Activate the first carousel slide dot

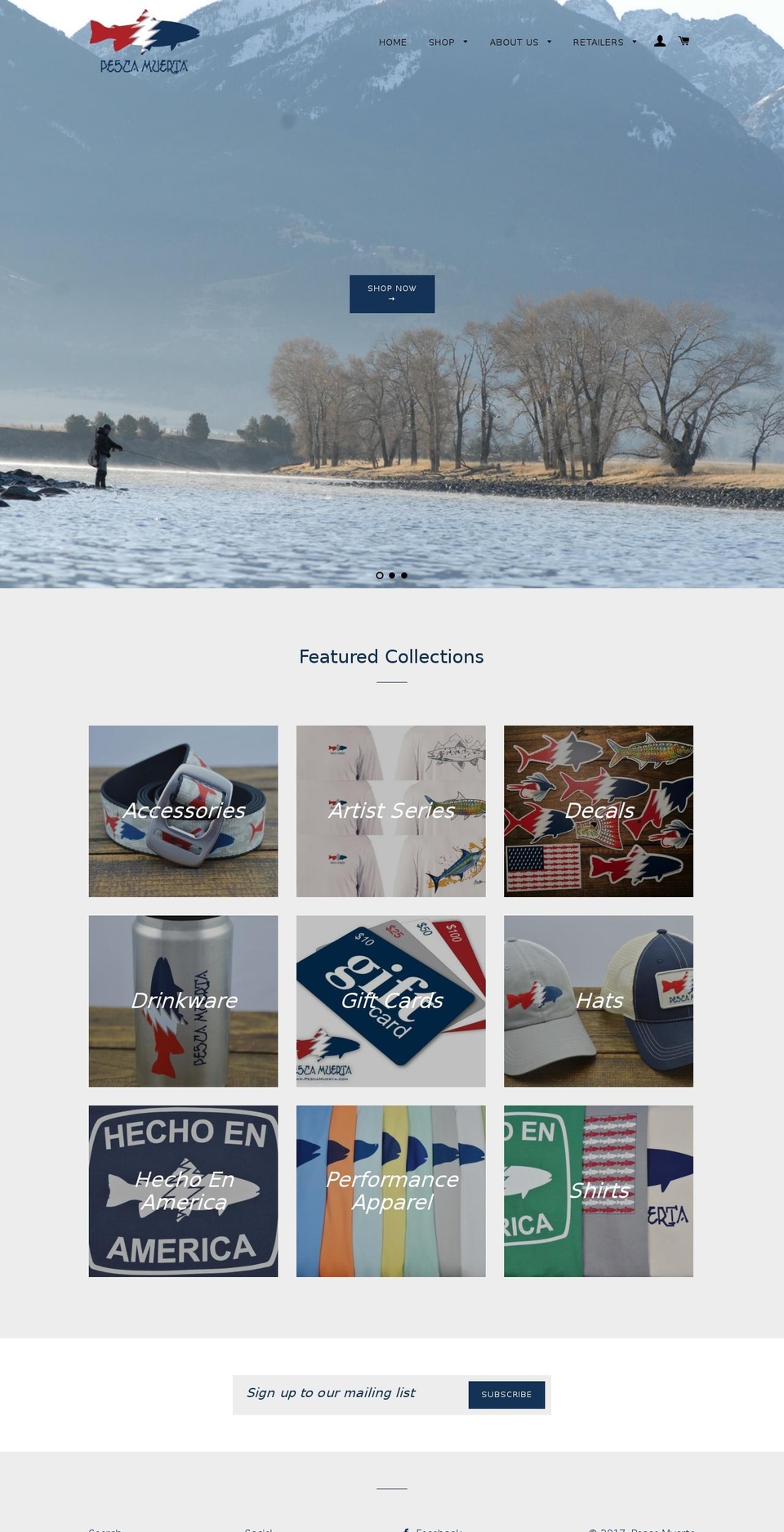(x=380, y=575)
